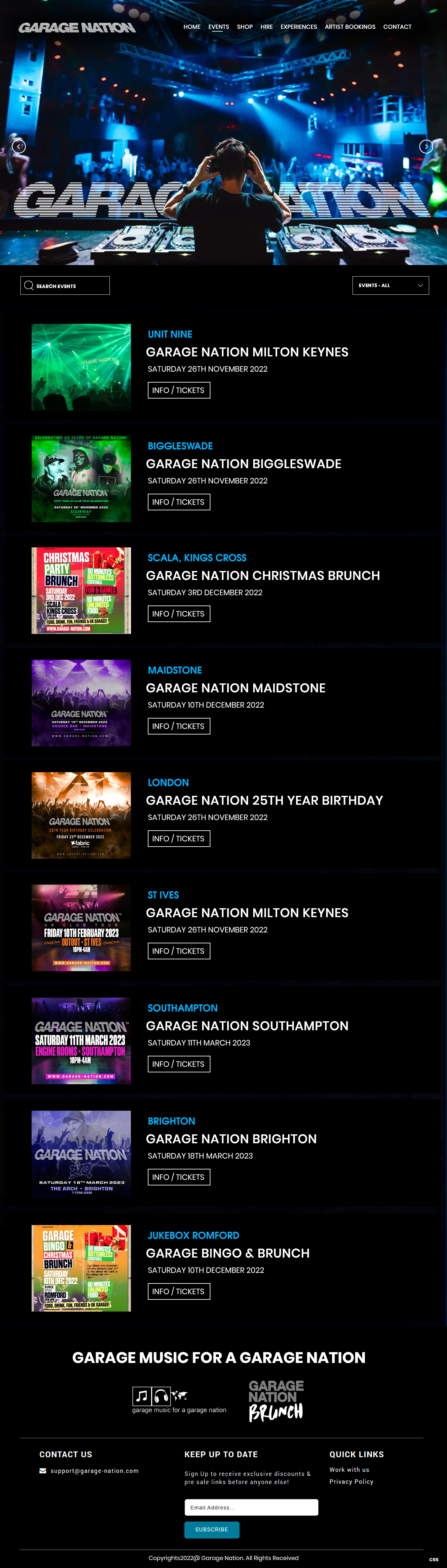This screenshot has width=447, height=1568.
Task: Open Info / Tickets for Southampton event
Action: 179,1064
